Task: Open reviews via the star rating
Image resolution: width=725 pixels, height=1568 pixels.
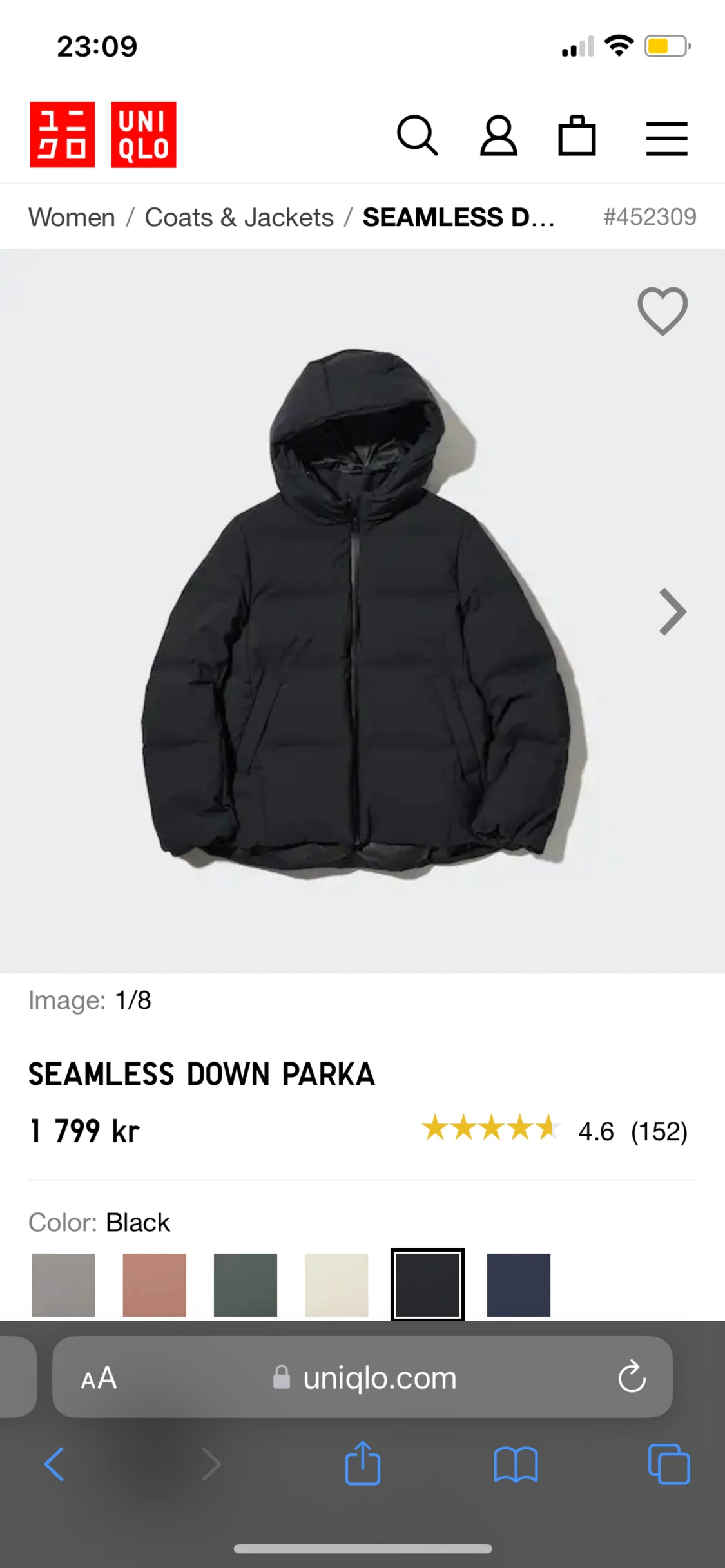Action: click(x=490, y=1127)
